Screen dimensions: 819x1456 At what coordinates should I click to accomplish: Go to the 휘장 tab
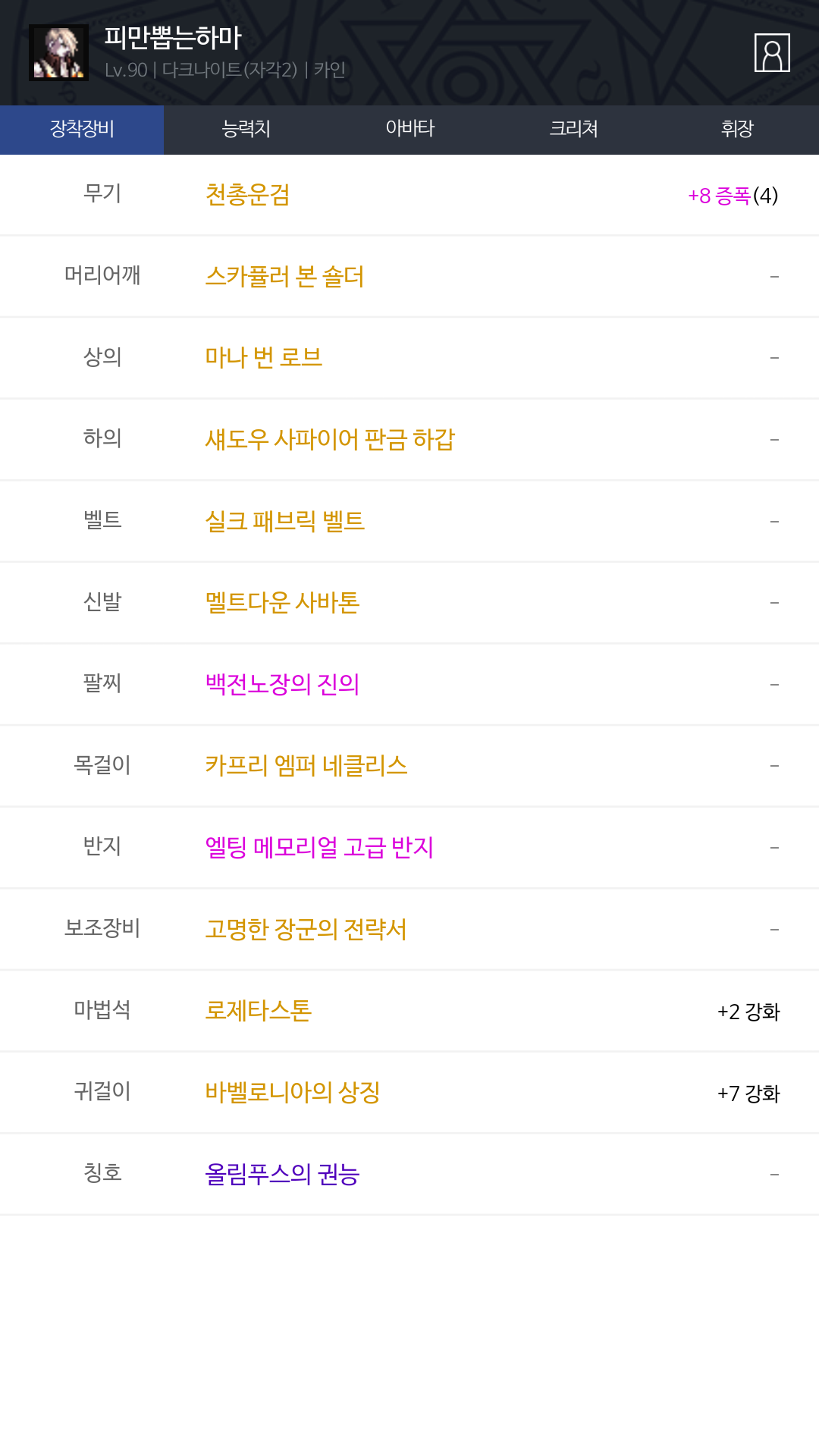(737, 129)
